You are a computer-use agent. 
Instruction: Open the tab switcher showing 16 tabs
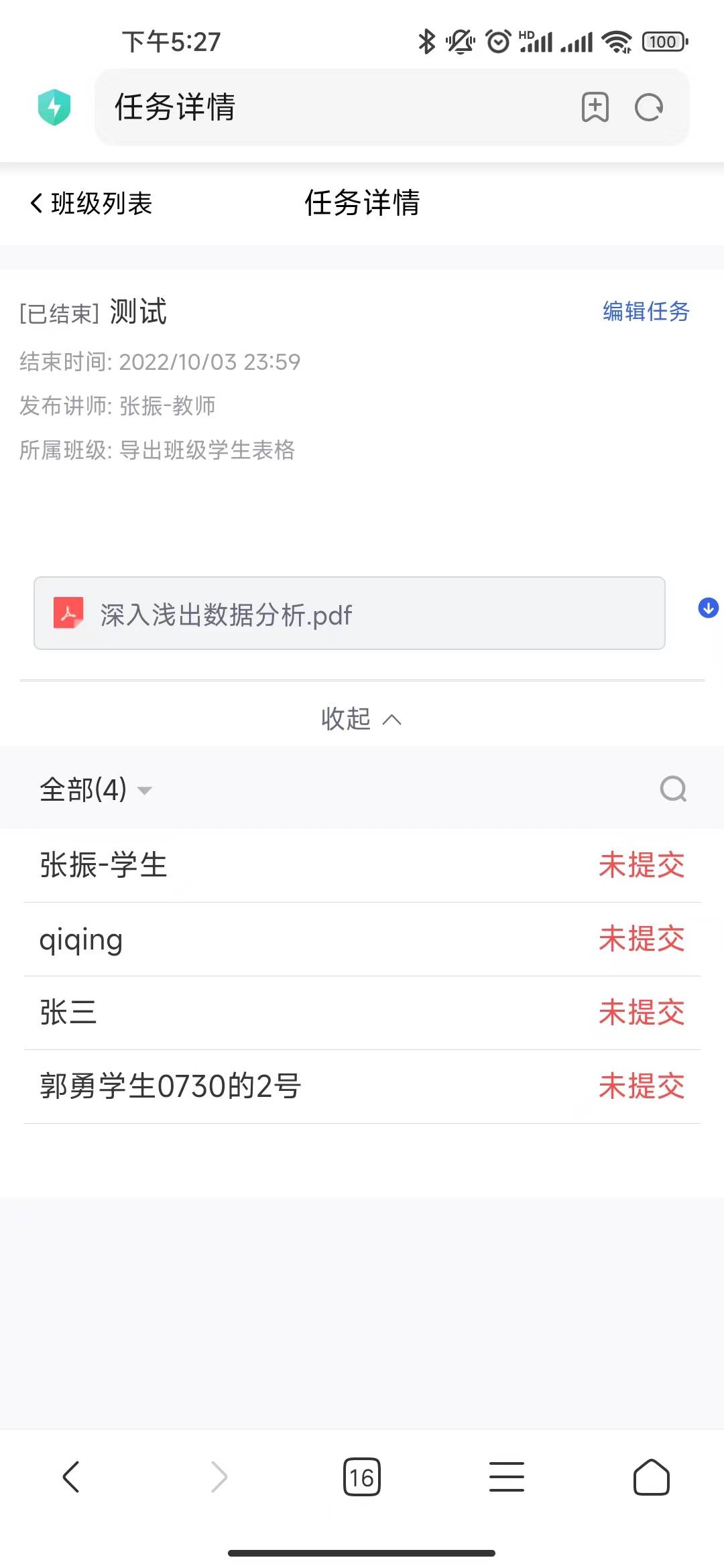tap(361, 1477)
